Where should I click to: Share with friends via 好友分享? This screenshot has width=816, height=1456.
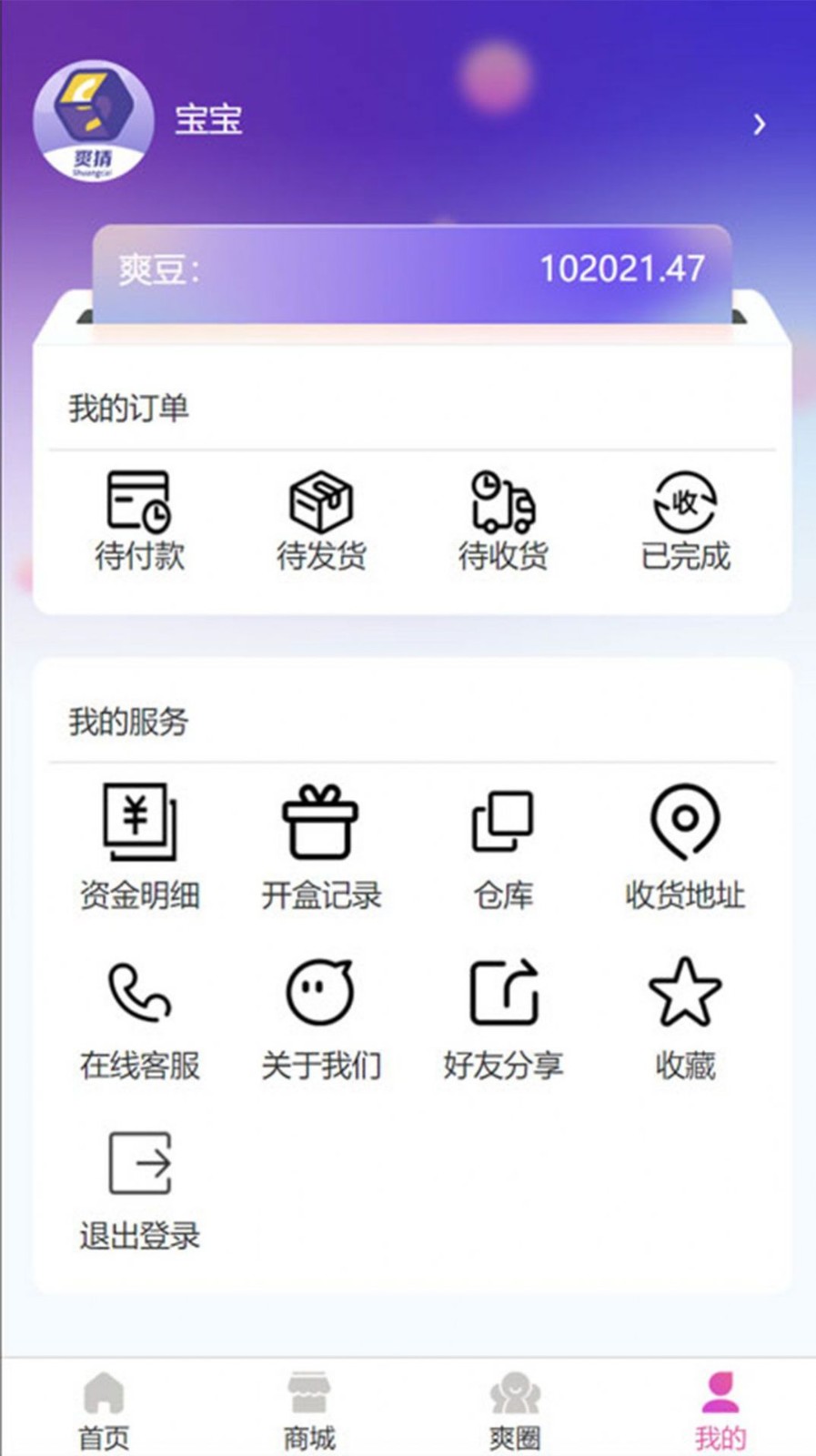501,1015
